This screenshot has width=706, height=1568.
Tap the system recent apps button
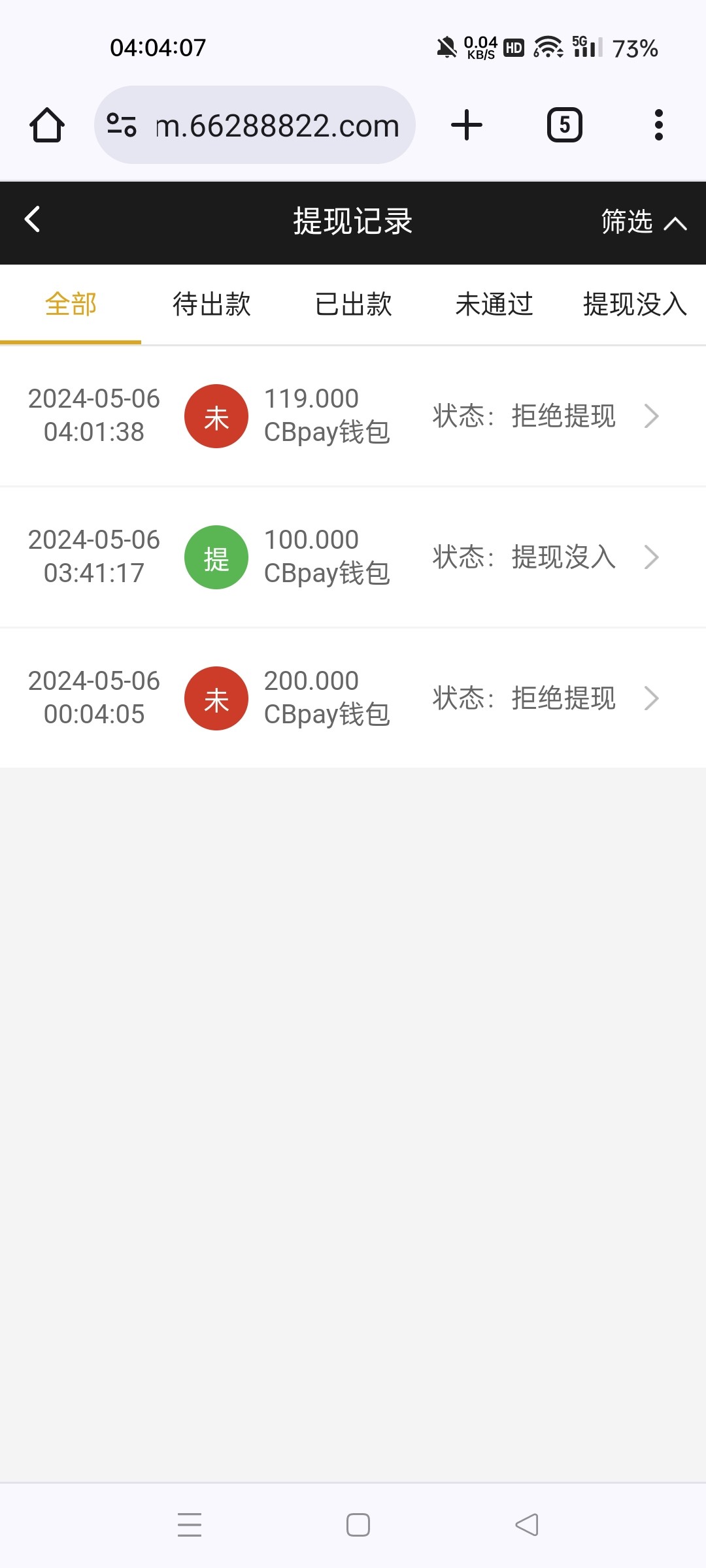190,1524
